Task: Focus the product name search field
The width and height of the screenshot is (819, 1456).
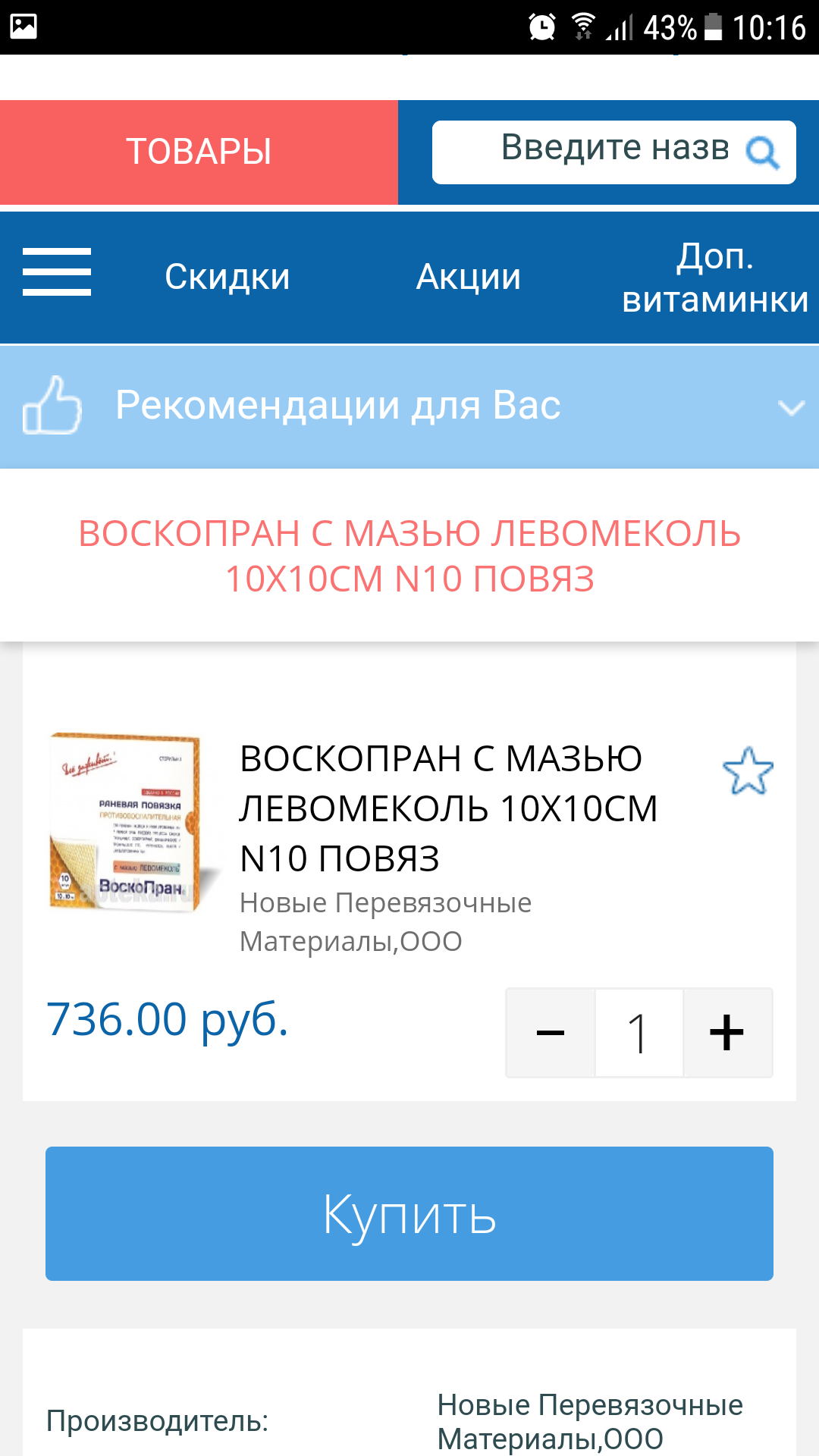Action: [x=584, y=151]
